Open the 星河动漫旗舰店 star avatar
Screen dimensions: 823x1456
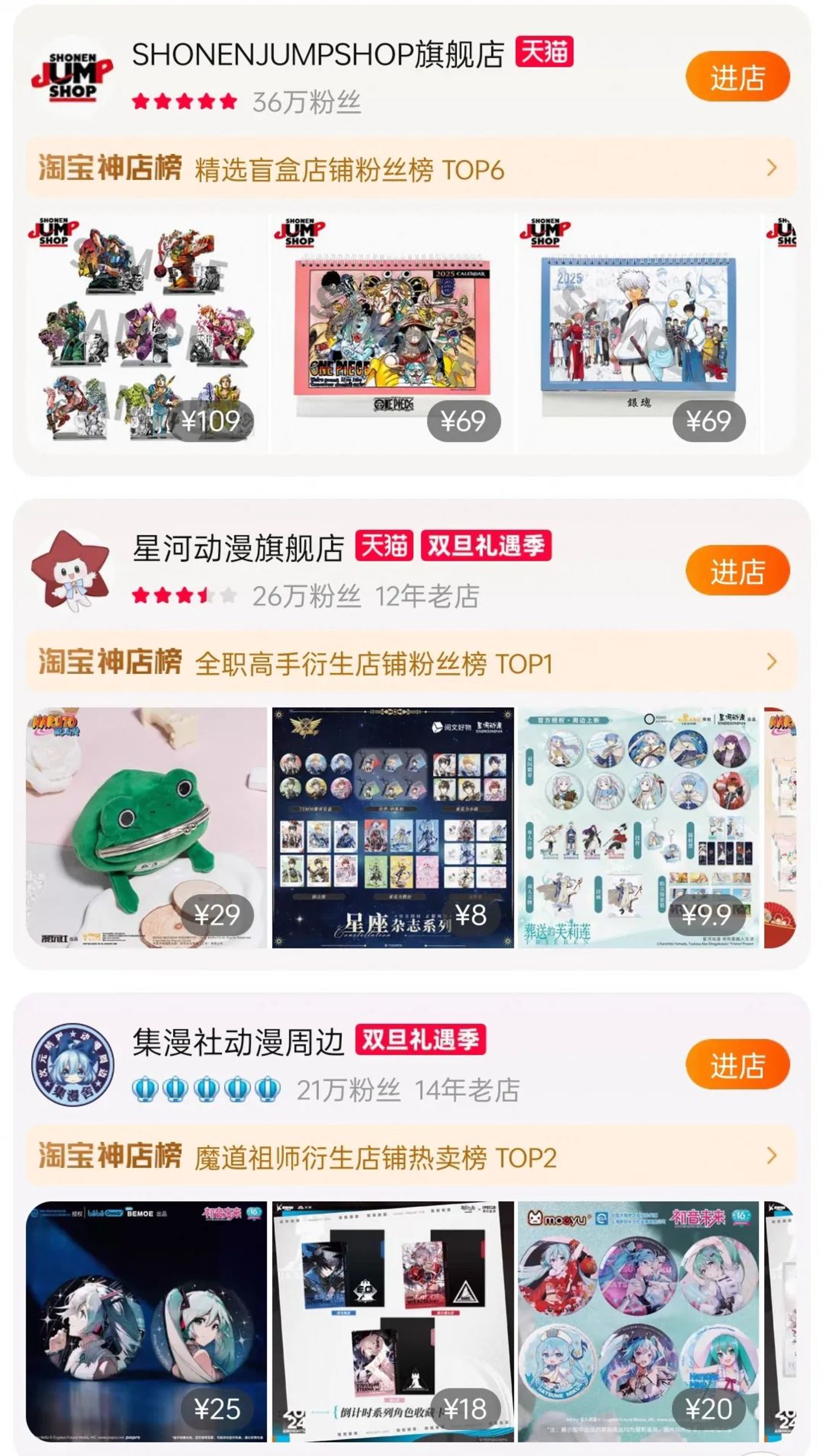pyautogui.click(x=72, y=571)
